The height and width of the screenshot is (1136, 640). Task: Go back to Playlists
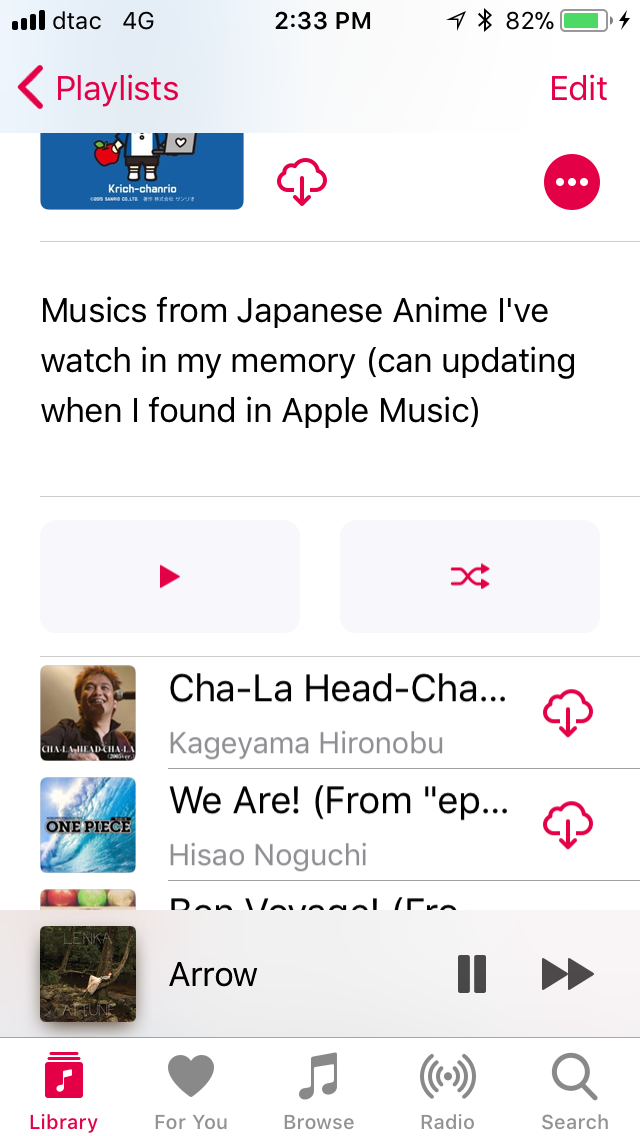coord(98,88)
